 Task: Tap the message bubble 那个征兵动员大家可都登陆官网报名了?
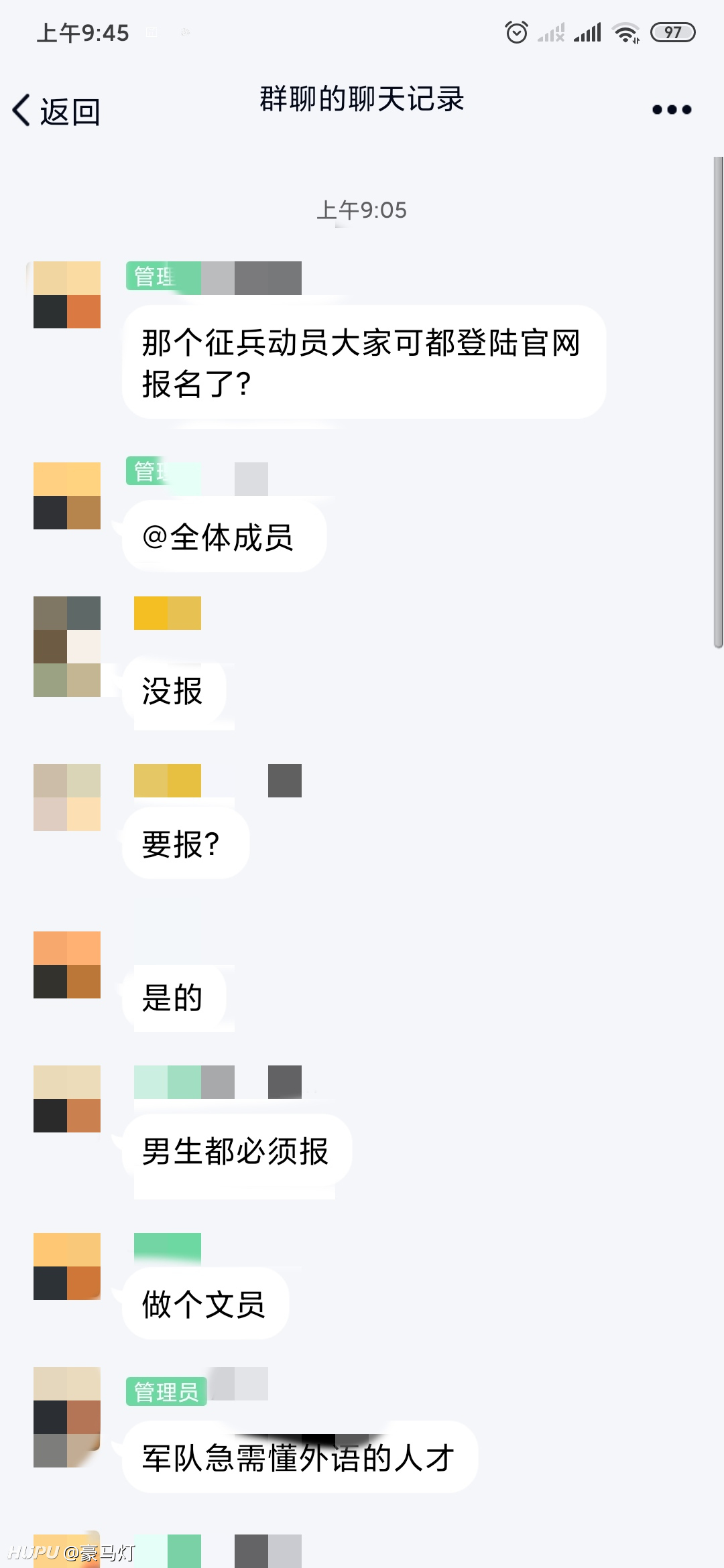364,363
